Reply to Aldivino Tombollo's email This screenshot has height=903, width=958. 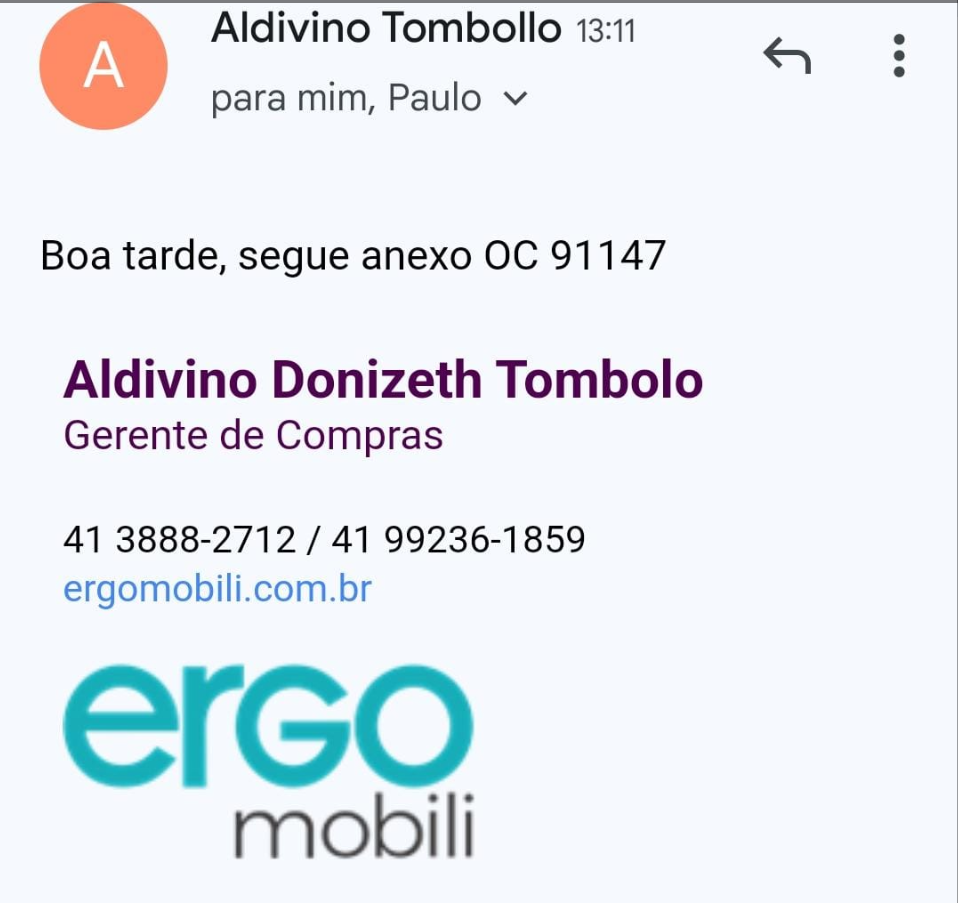click(x=786, y=58)
